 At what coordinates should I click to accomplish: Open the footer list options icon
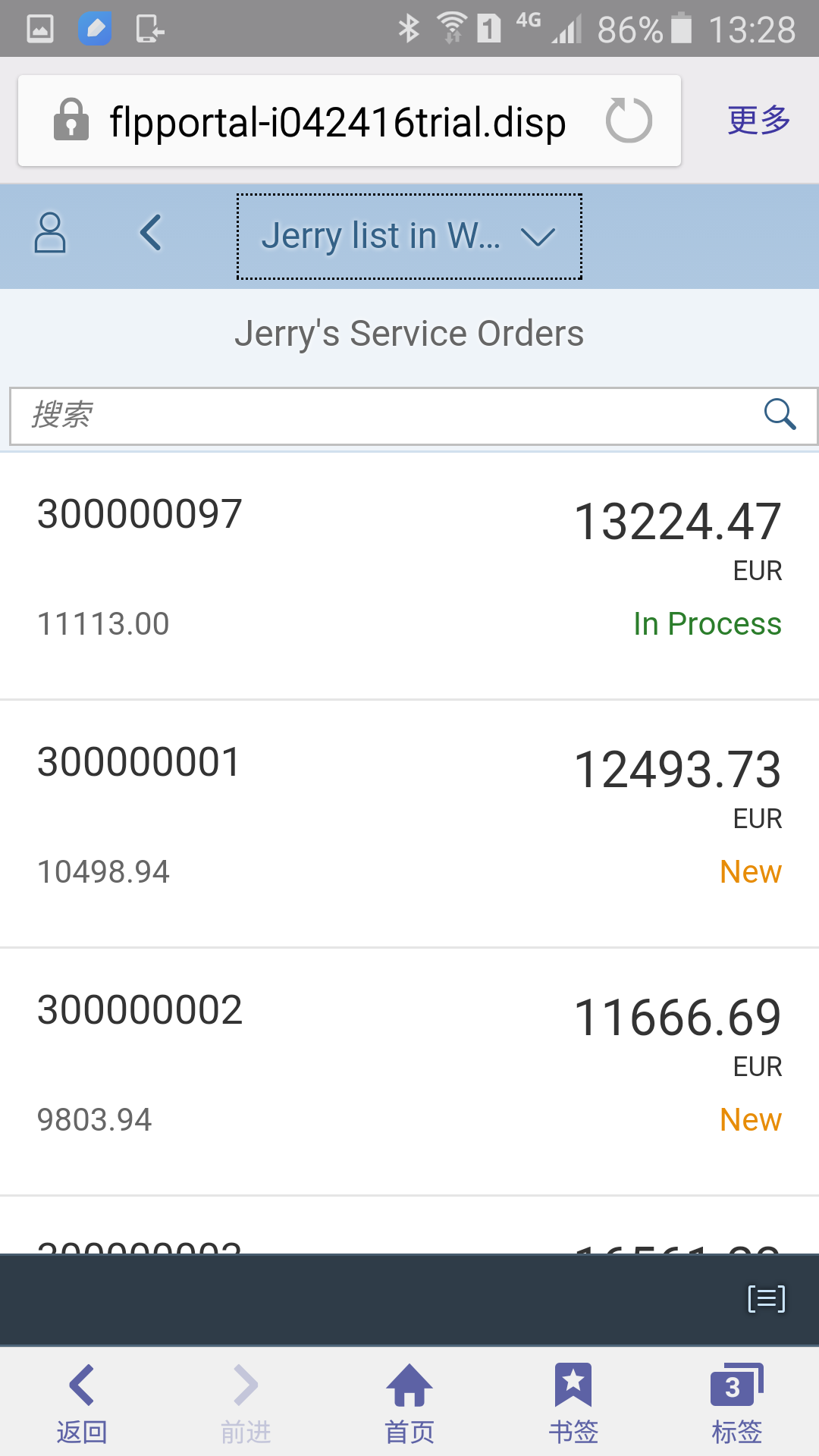766,1299
